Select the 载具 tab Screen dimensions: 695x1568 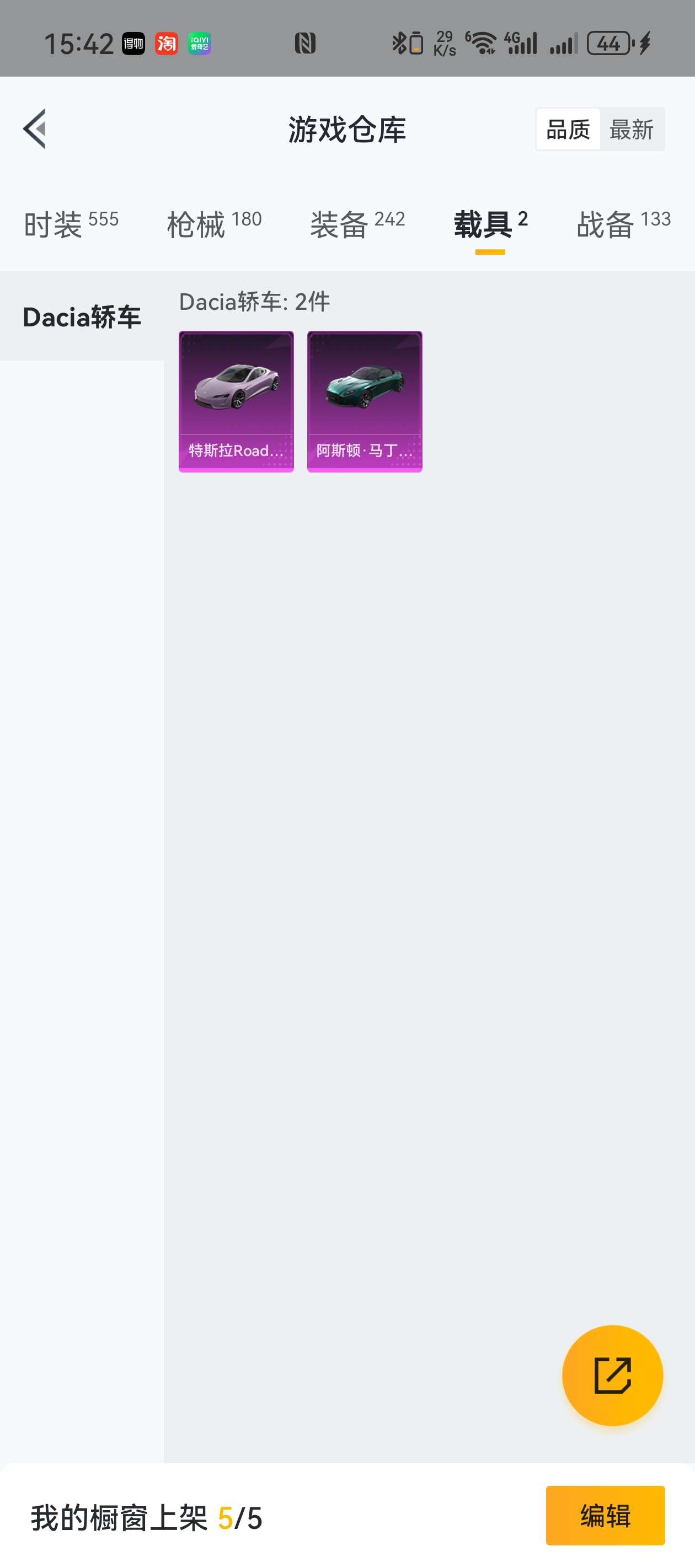[x=490, y=224]
